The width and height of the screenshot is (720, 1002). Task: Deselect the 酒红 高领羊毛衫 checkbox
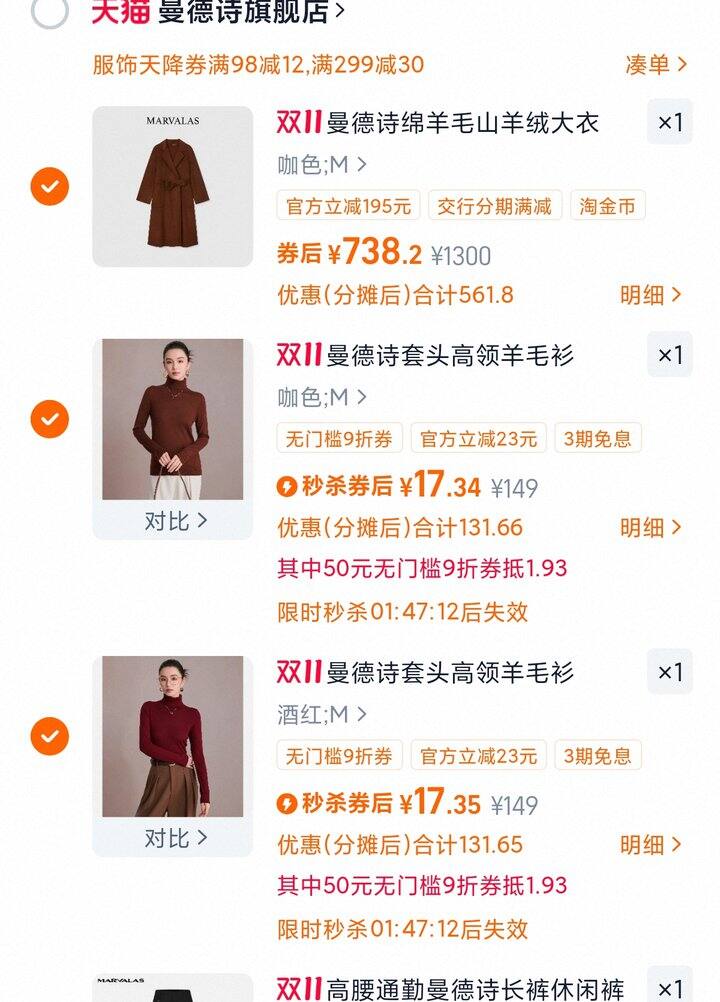click(50, 737)
